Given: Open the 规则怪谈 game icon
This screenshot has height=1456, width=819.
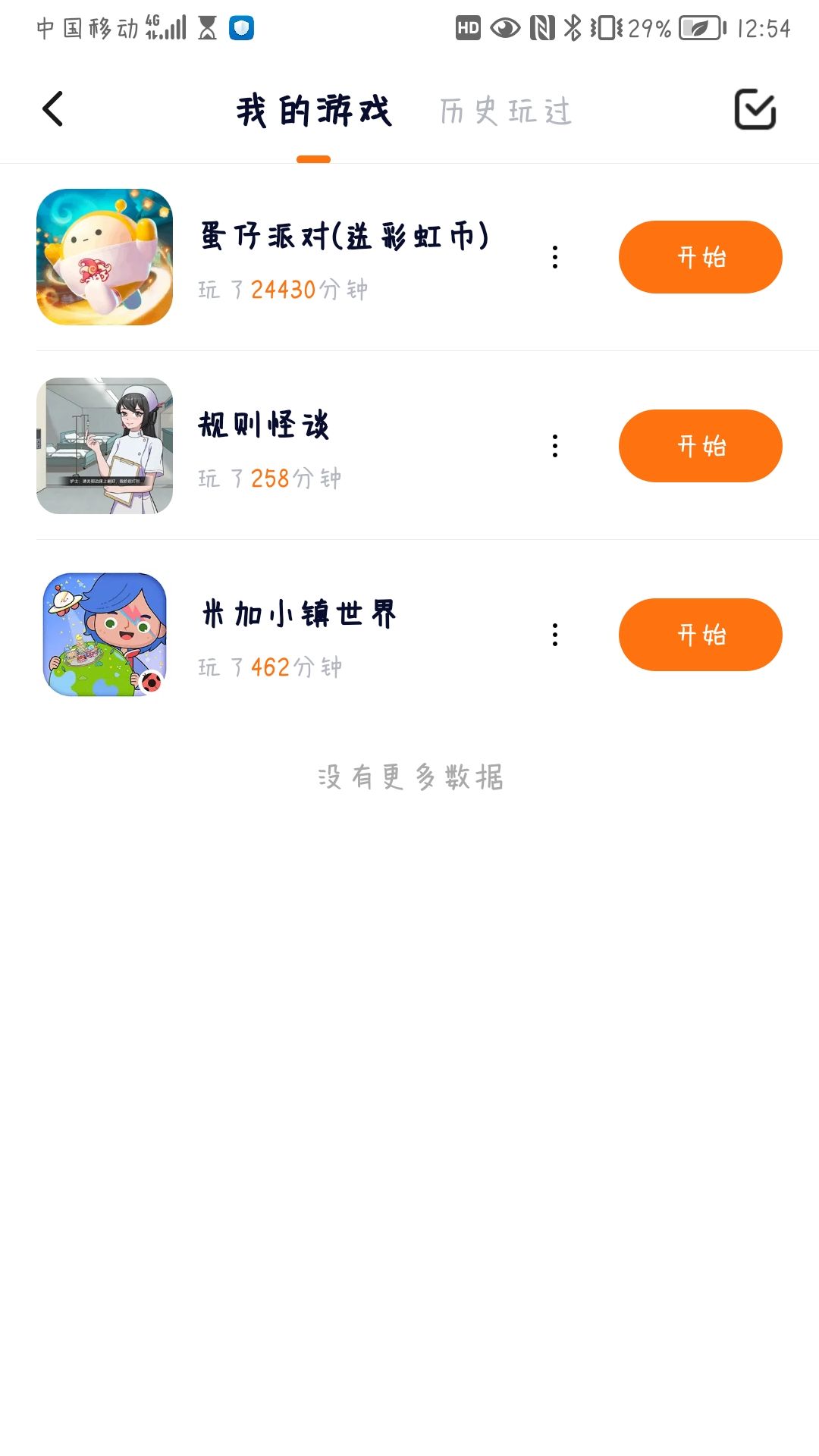Looking at the screenshot, I should 105,446.
